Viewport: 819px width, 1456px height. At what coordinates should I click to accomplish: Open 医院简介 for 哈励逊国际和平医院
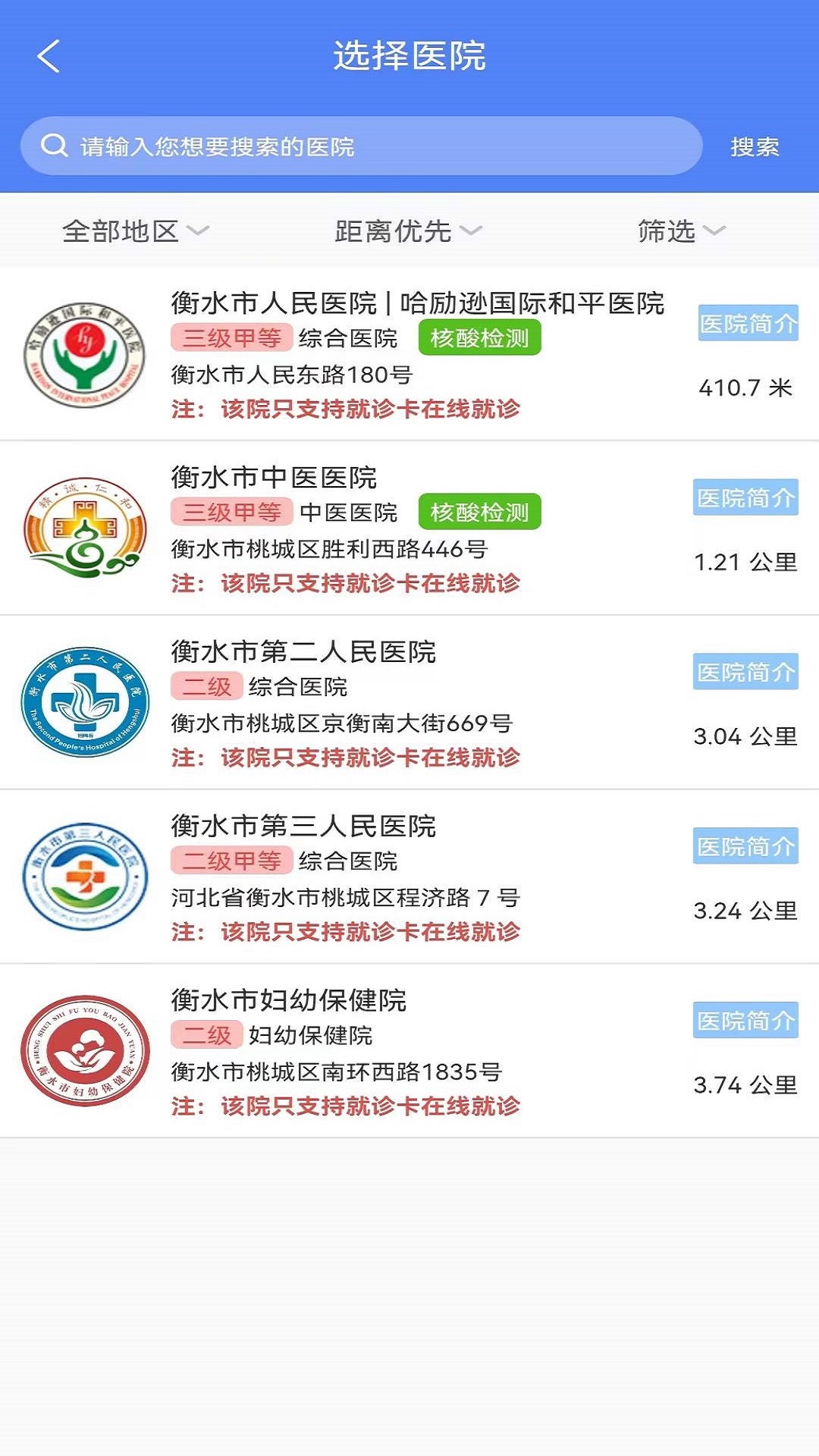point(747,324)
